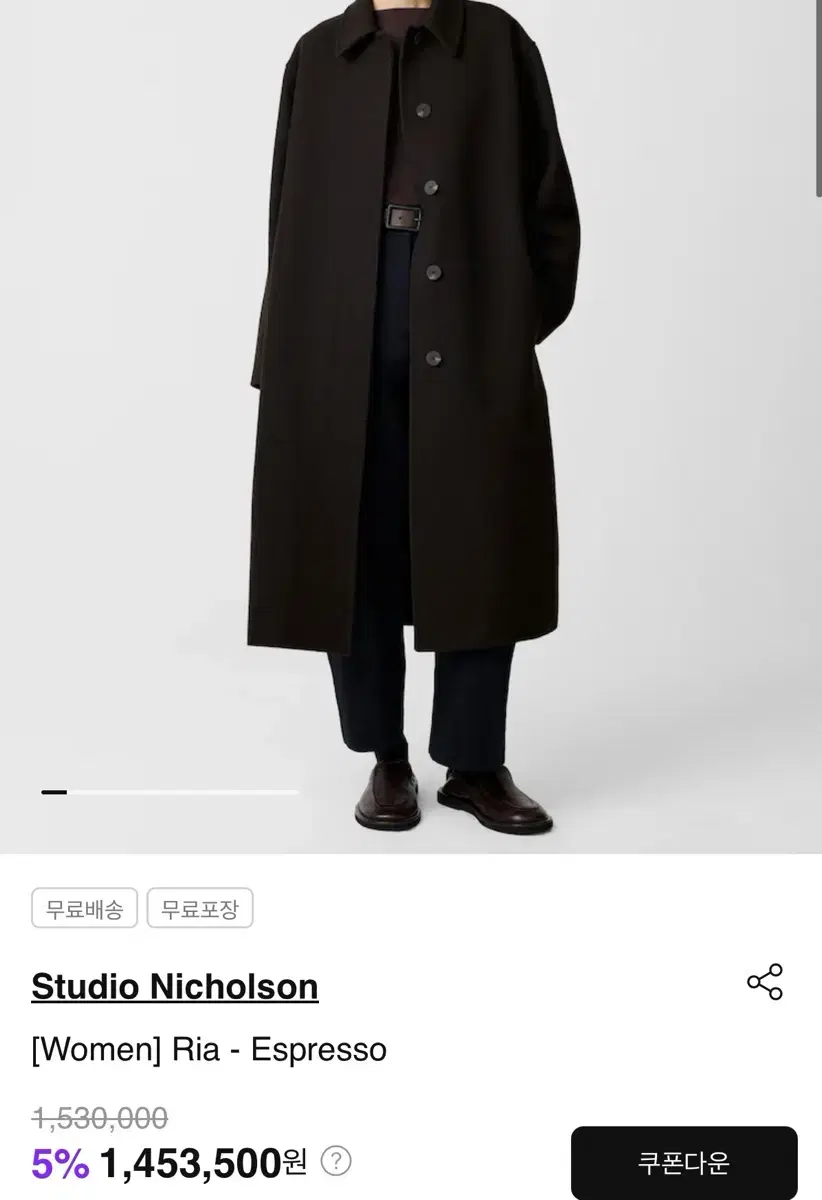Tap the dark segment of the carousel indicator
This screenshot has height=1200, width=822.
click(x=53, y=794)
